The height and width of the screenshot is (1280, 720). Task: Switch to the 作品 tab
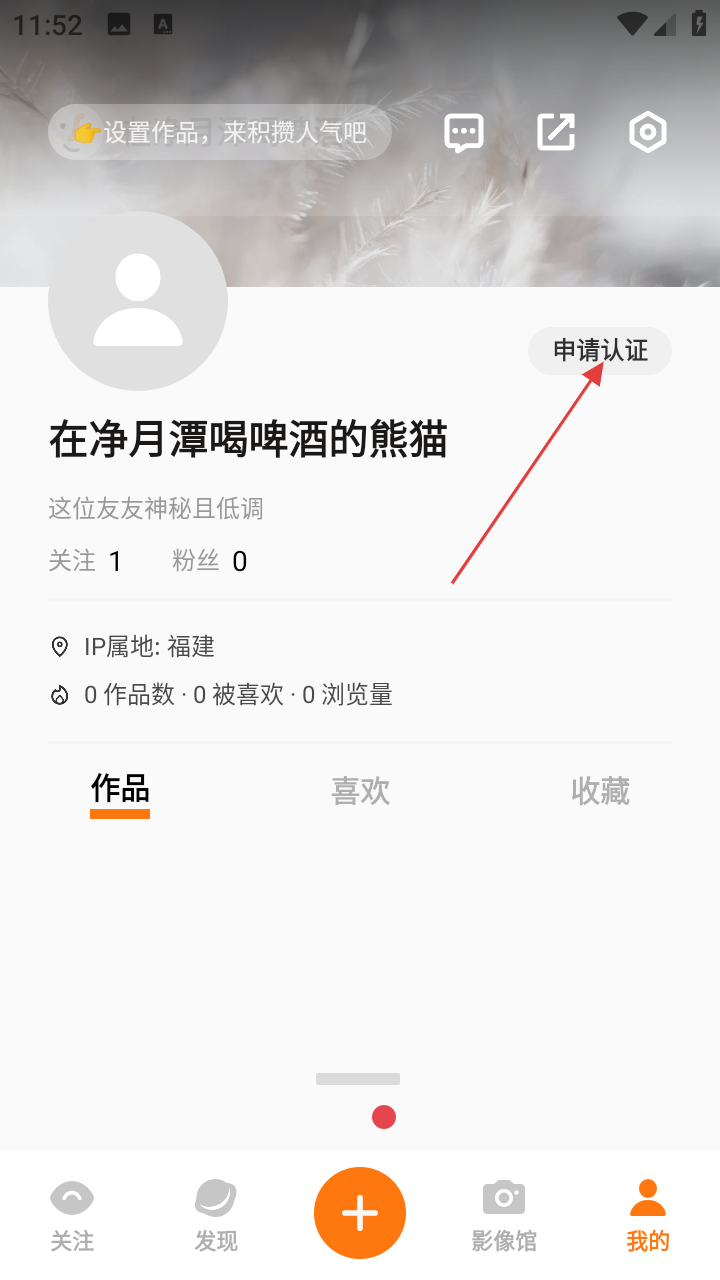(120, 790)
